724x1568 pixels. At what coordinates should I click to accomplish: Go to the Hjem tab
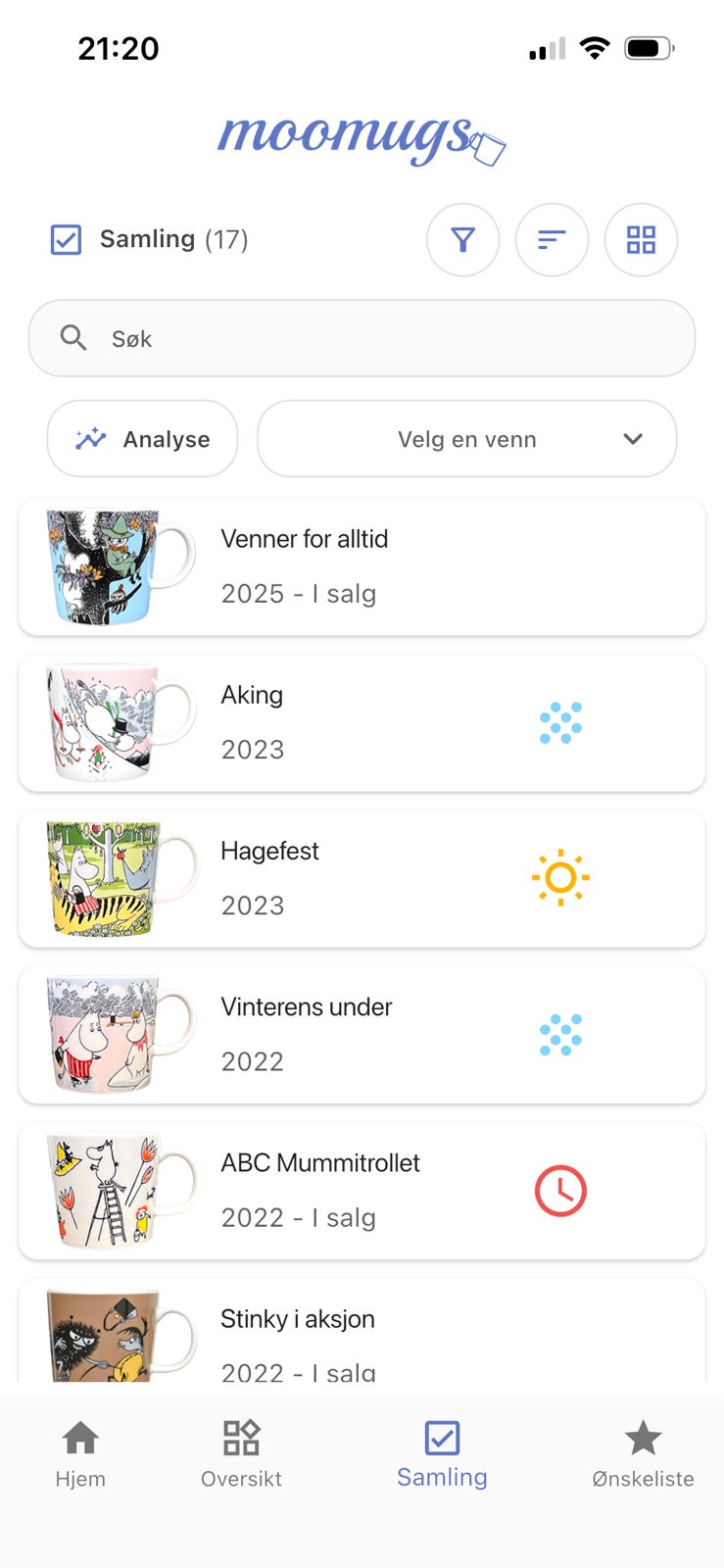click(x=80, y=1455)
